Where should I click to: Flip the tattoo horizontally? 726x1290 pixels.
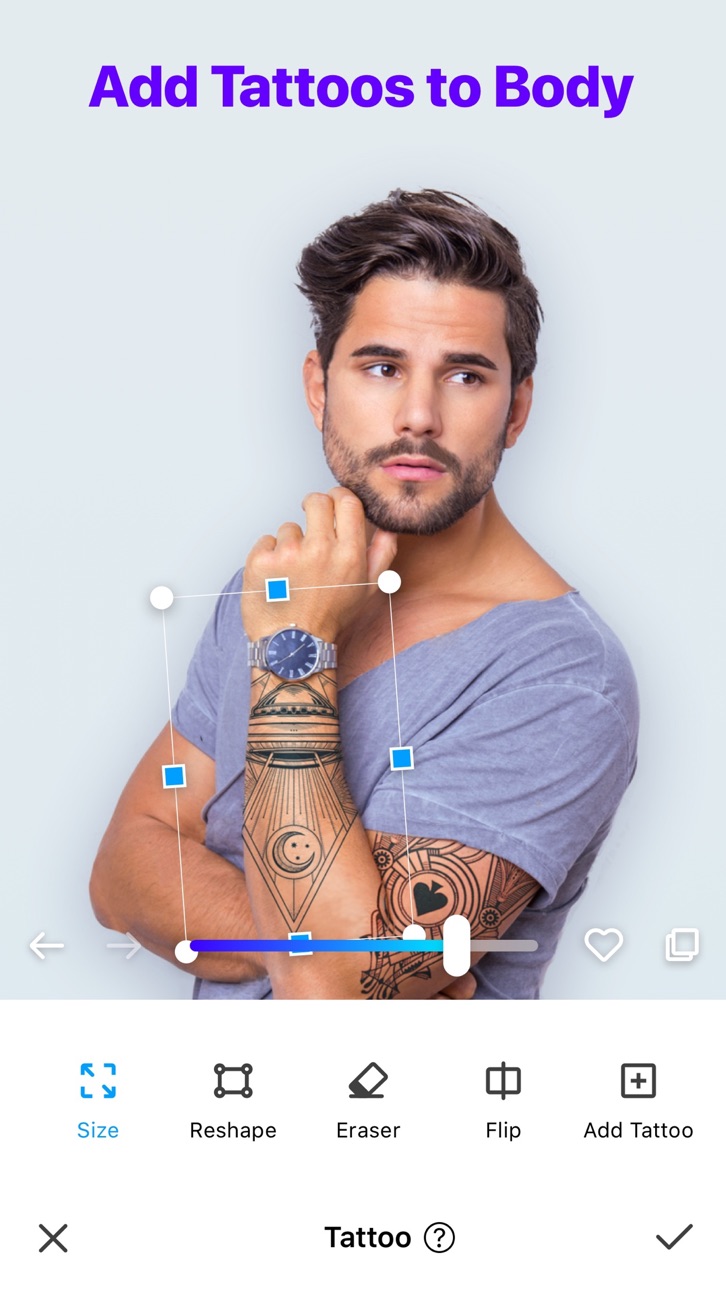pyautogui.click(x=503, y=1101)
